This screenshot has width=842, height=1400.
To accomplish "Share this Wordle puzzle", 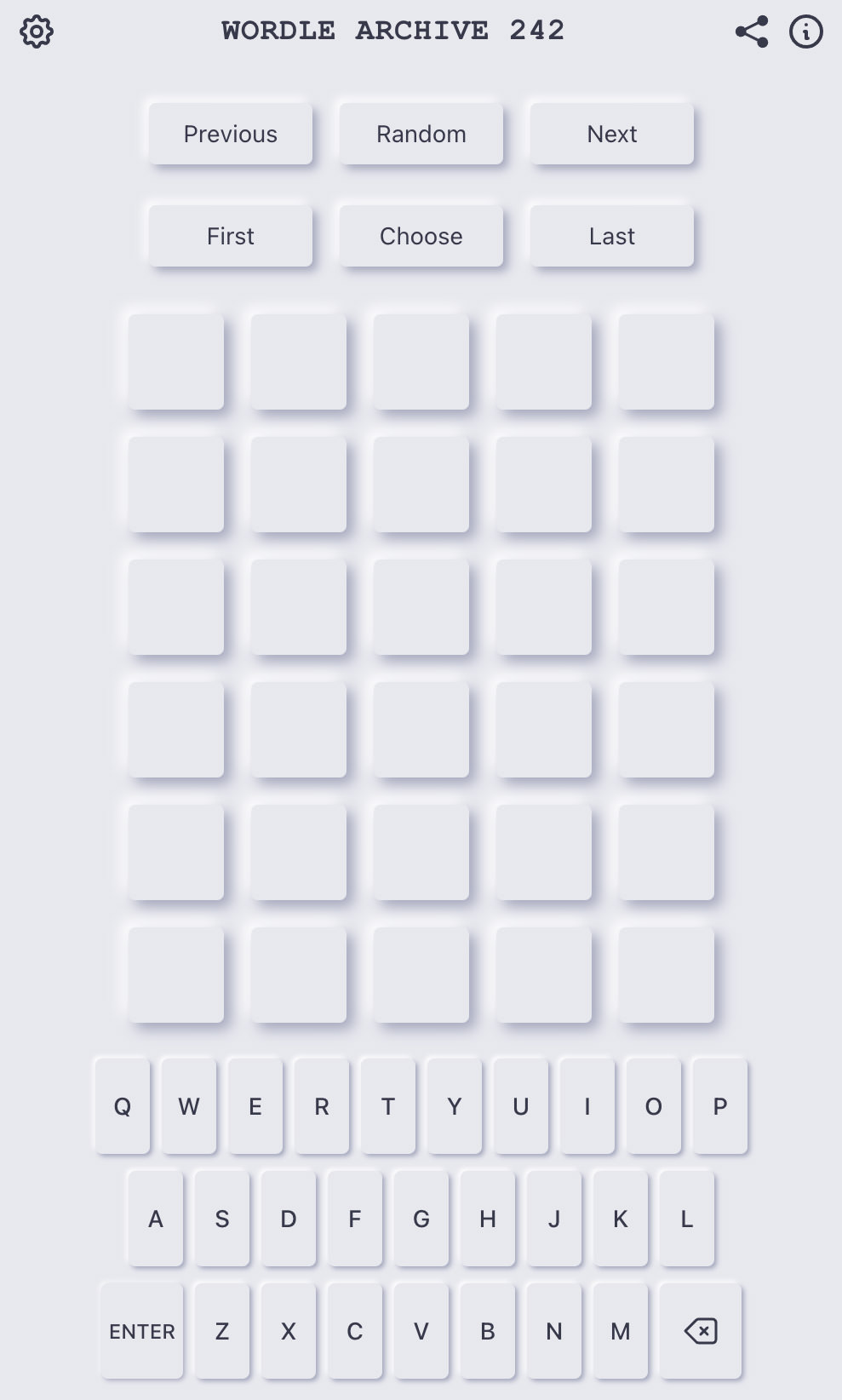I will (752, 32).
